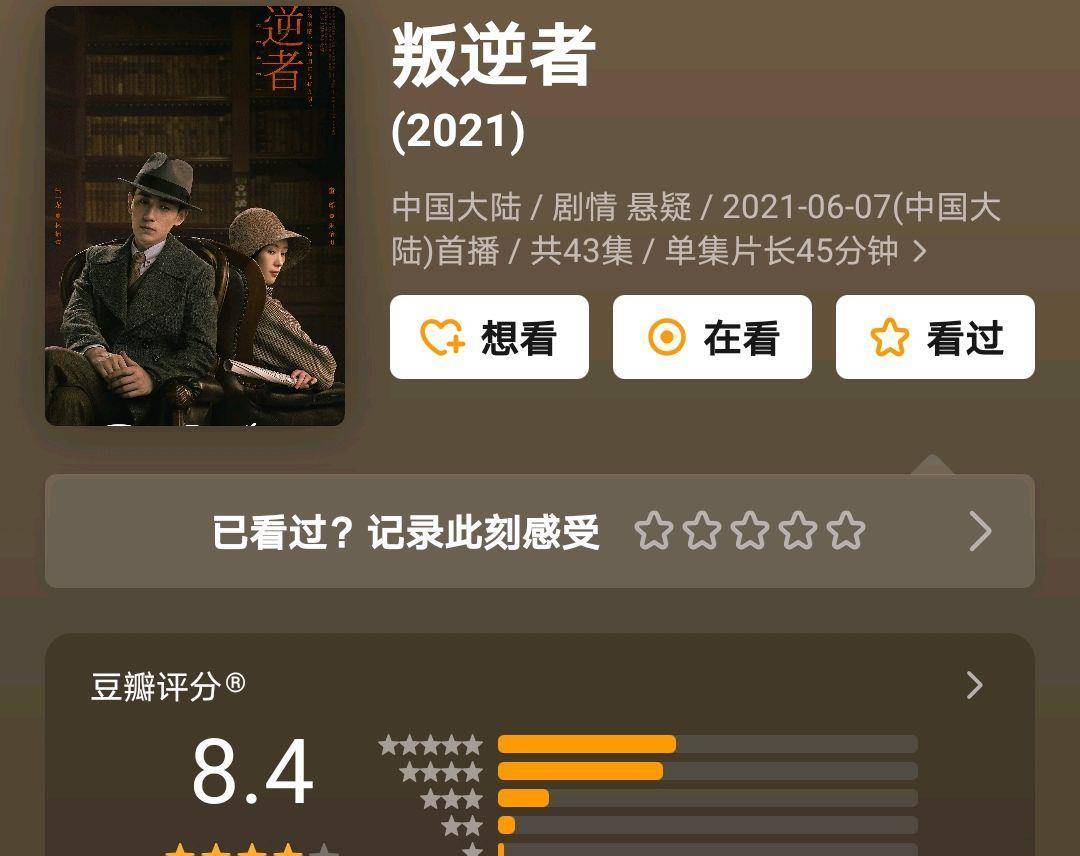
Task: Mark the show as 在看
Action: point(712,338)
